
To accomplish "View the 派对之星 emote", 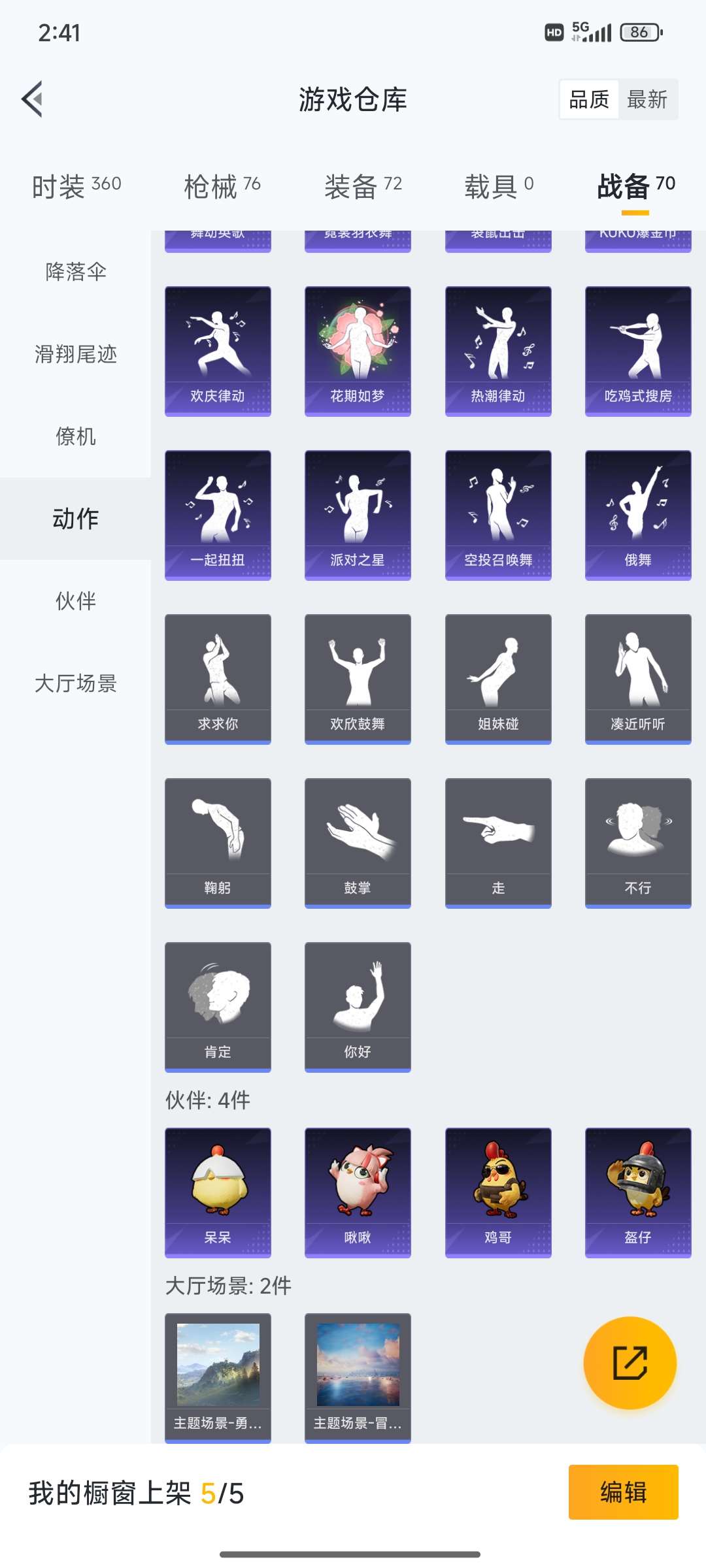I will coord(358,515).
